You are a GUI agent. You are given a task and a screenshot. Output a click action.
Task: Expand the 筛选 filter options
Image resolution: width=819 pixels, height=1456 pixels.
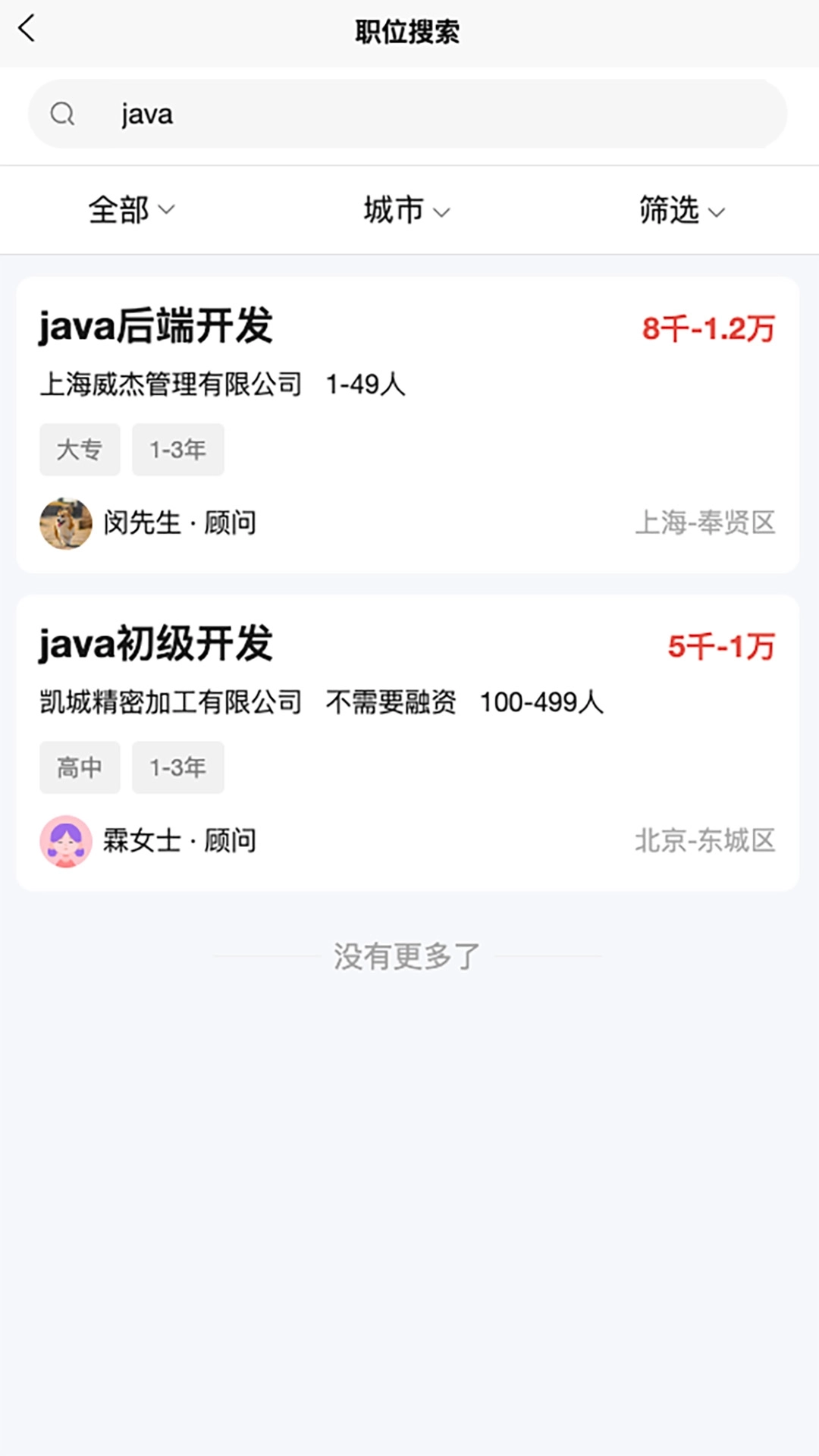pyautogui.click(x=681, y=210)
